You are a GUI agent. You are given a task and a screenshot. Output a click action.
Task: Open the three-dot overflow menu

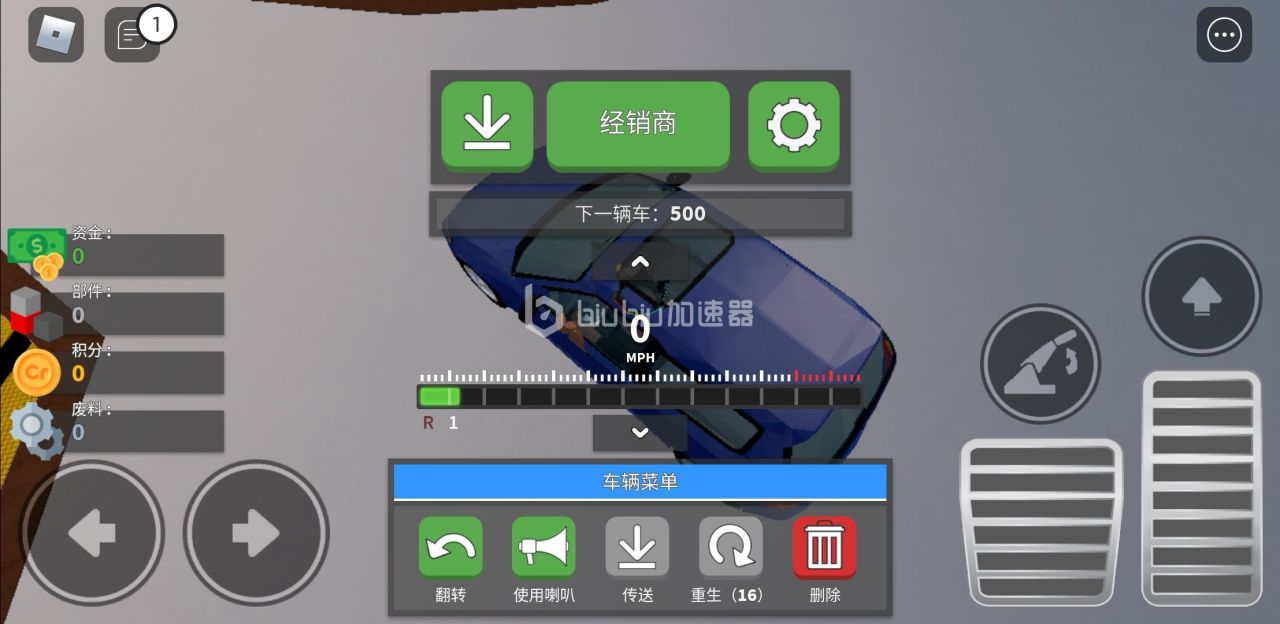[x=1224, y=35]
